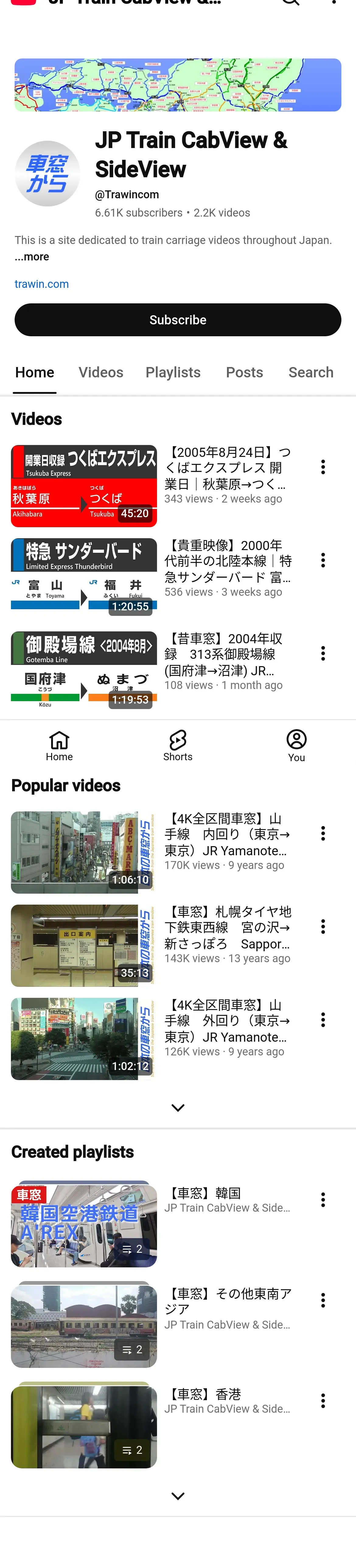356x1568 pixels.
Task: Expand more created playlists
Action: pyautogui.click(x=178, y=1496)
